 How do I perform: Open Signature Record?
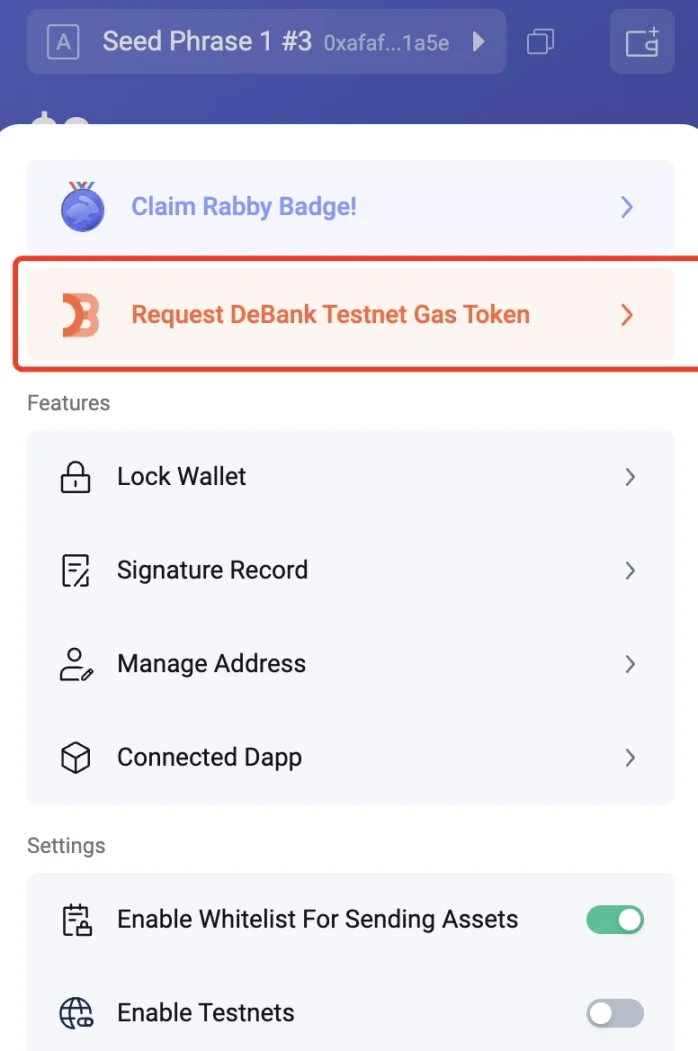350,571
